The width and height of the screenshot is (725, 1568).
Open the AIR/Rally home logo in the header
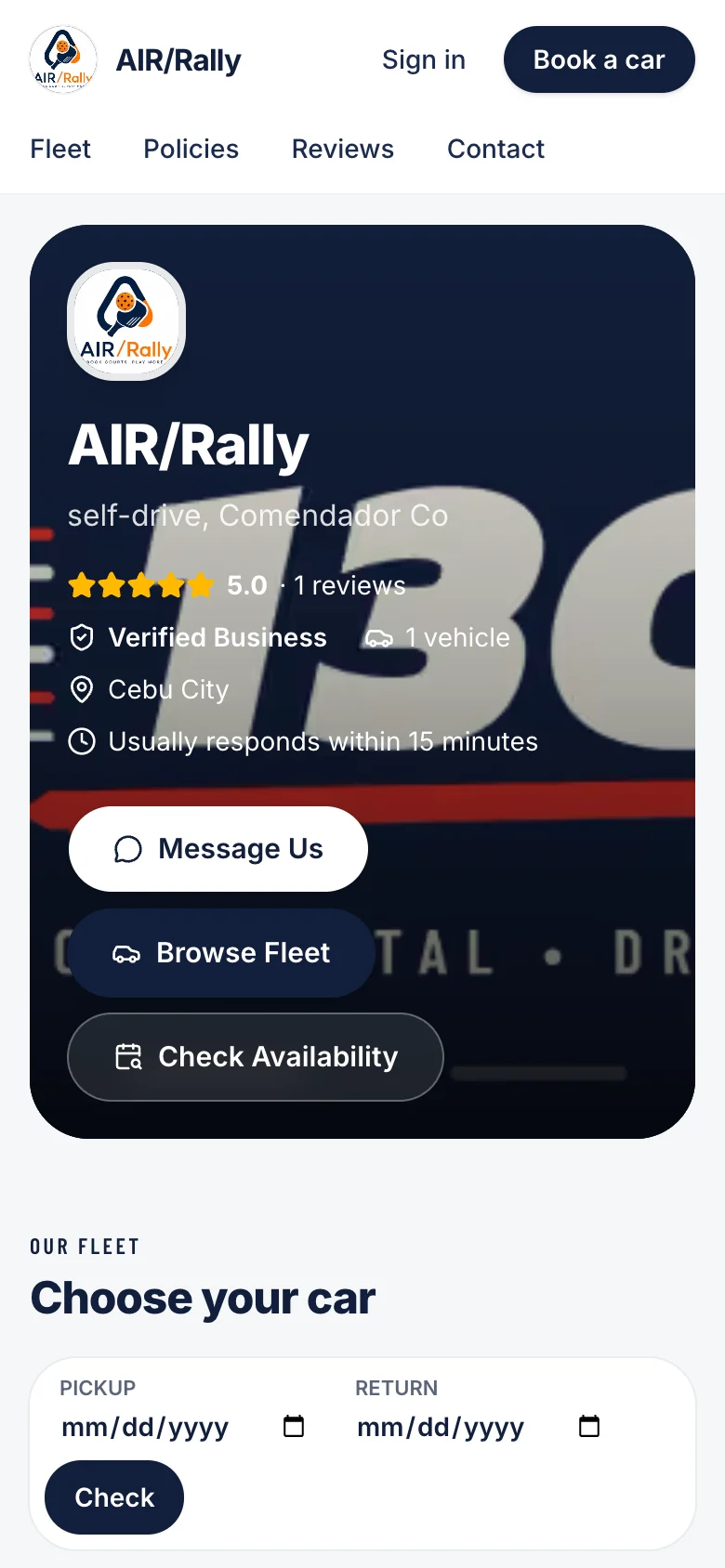(63, 59)
